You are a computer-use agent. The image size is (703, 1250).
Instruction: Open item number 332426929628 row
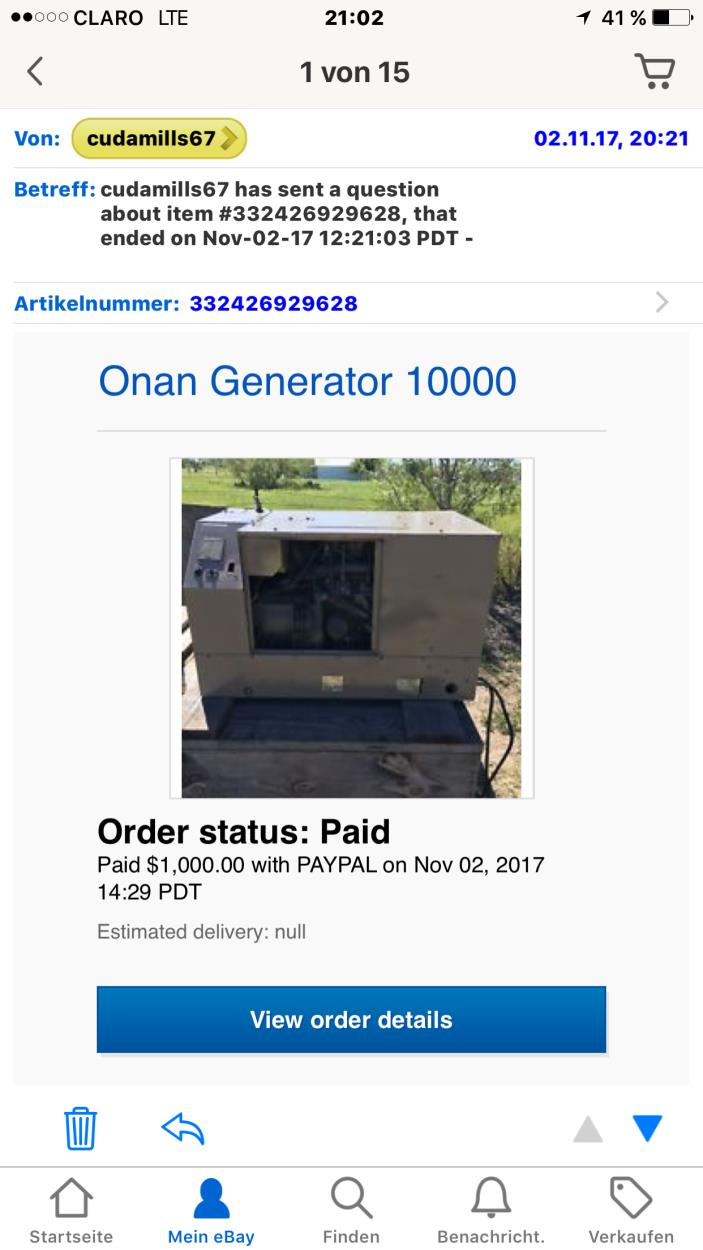coord(350,303)
